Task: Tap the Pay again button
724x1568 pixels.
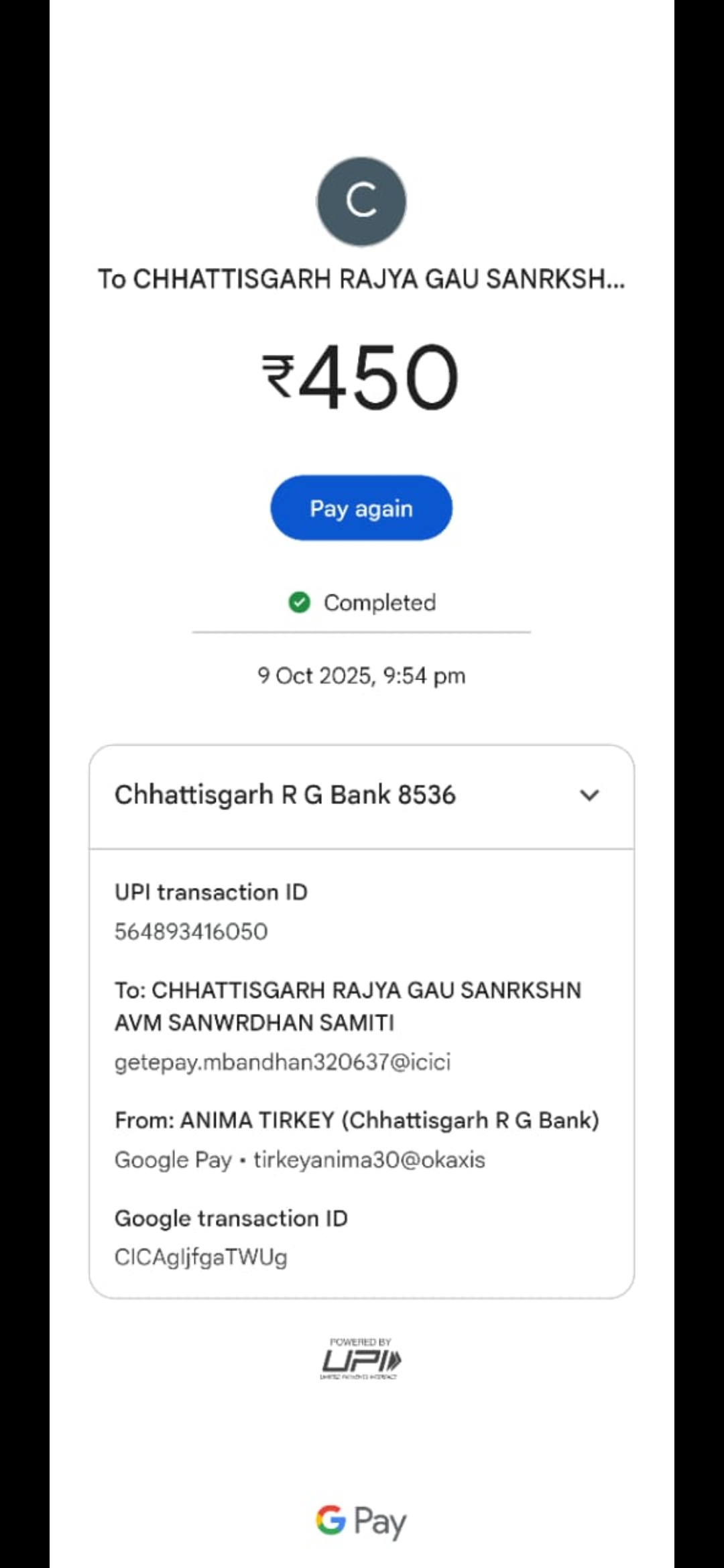Action: click(361, 508)
